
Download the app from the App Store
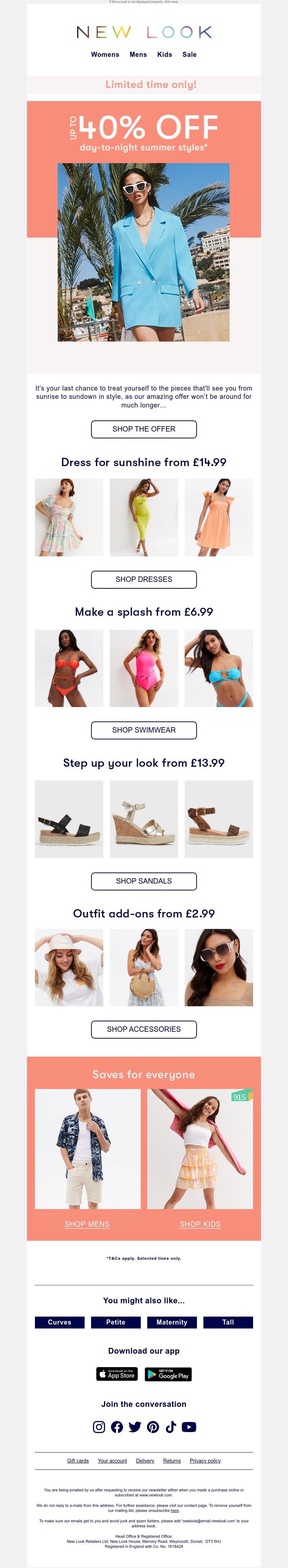click(x=117, y=1375)
